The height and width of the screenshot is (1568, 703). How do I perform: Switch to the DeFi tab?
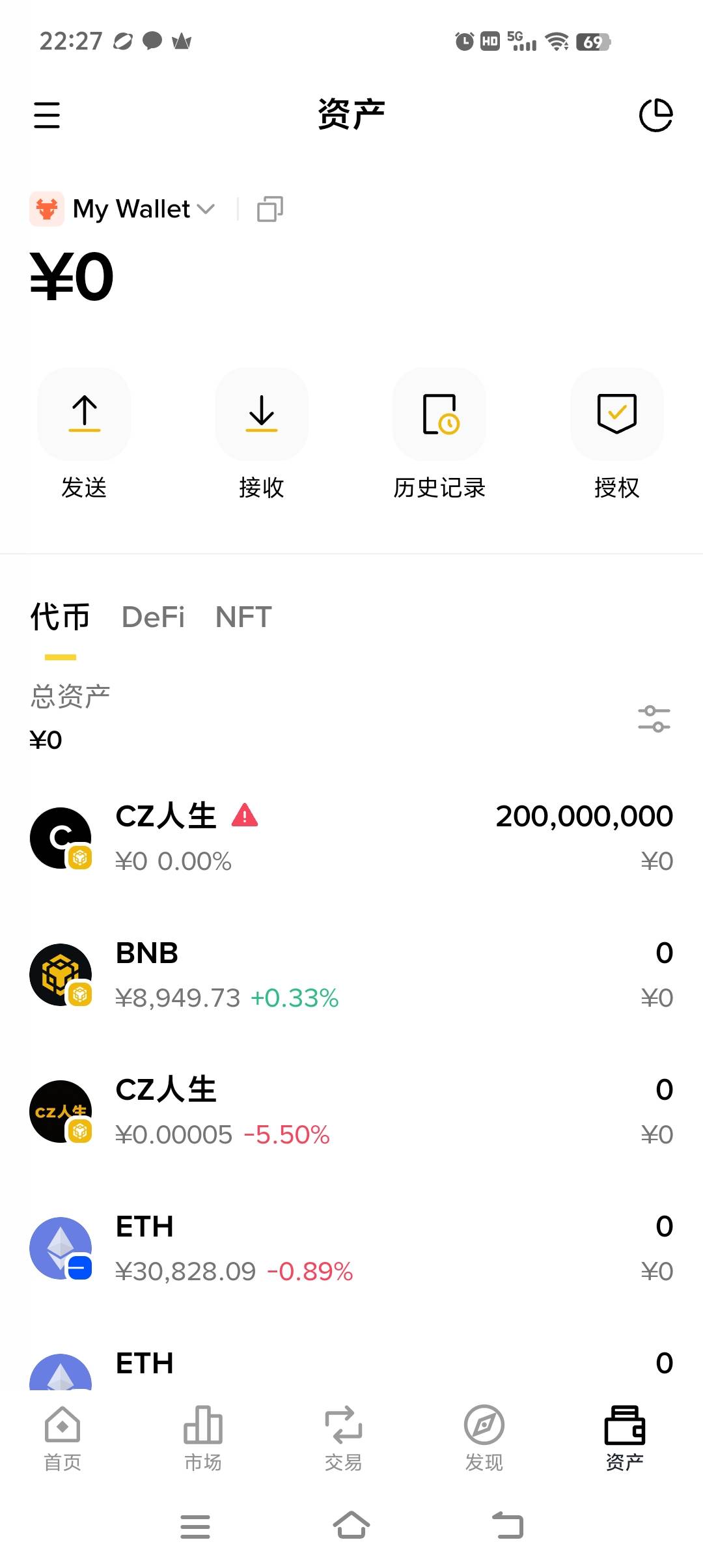[153, 617]
